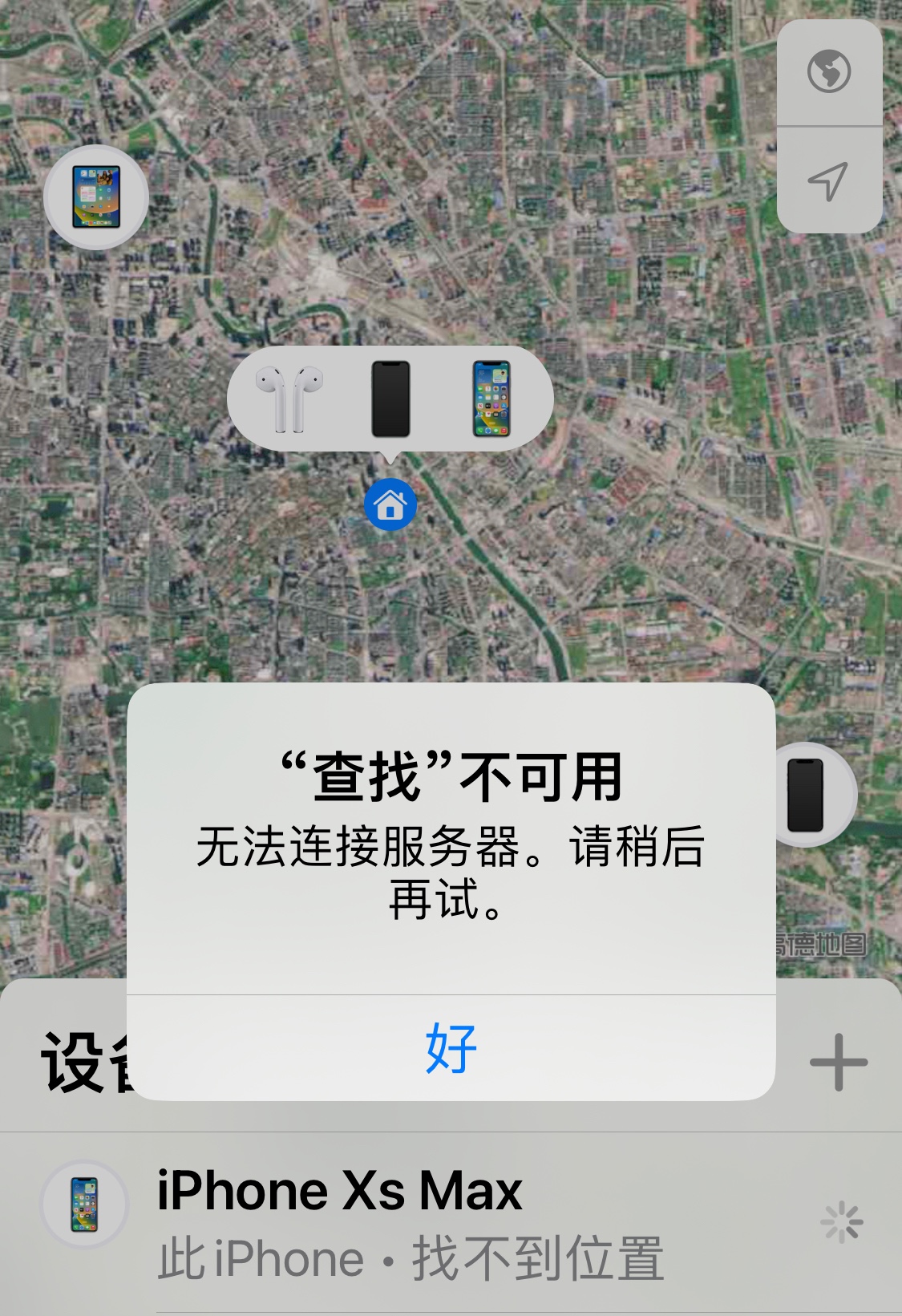
Task: Dismiss the alert by tapping 好
Action: [x=451, y=1047]
